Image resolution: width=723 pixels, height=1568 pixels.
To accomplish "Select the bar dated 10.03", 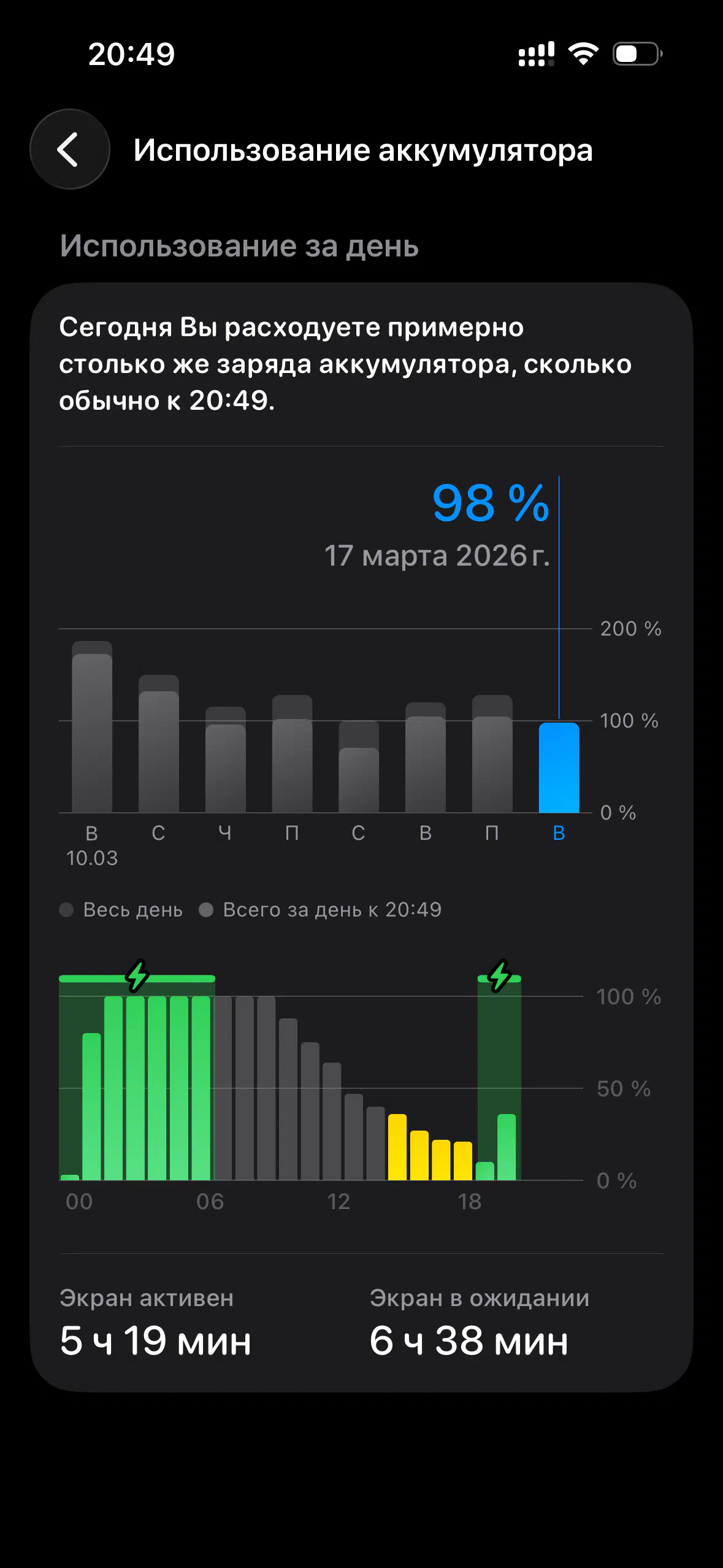I will pyautogui.click(x=92, y=730).
